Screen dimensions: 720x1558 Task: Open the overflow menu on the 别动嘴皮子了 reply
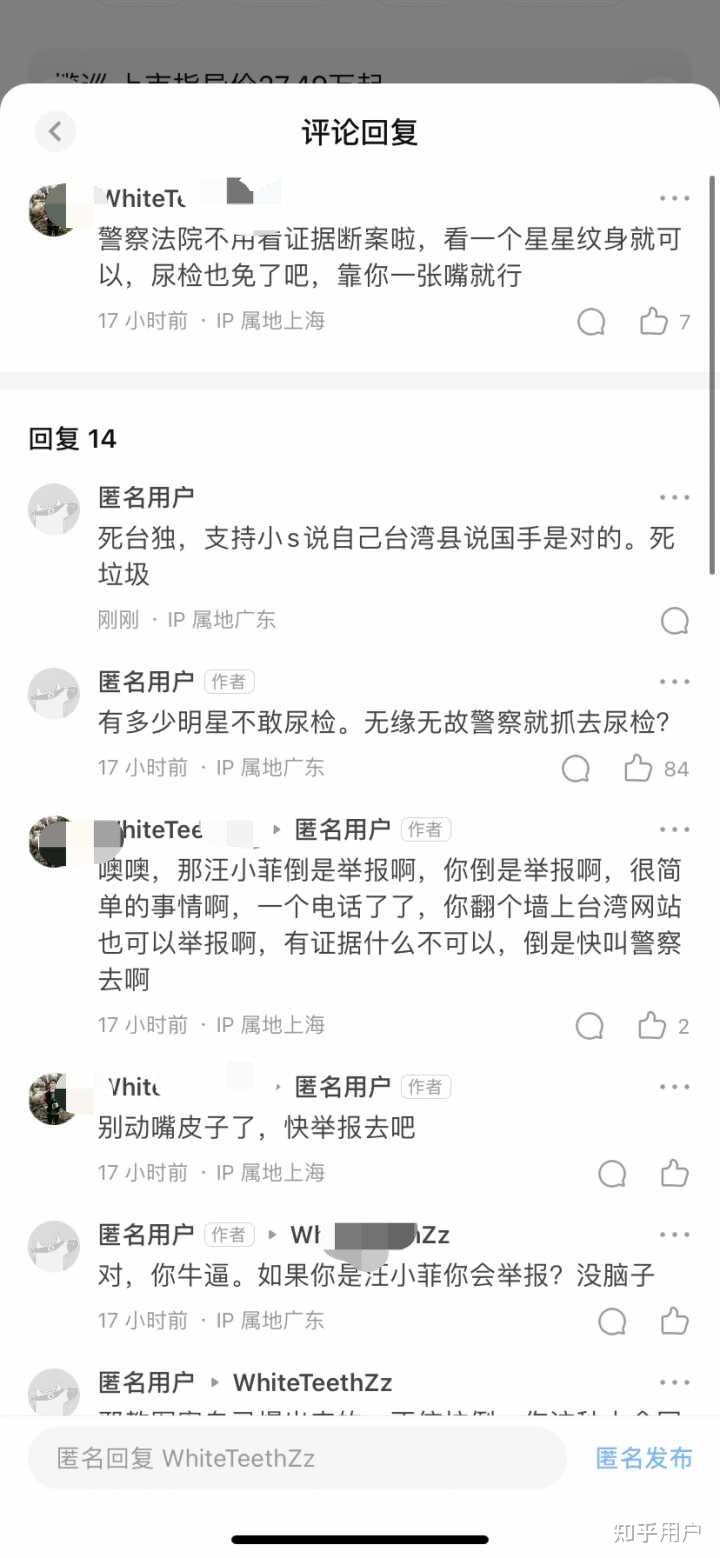(674, 1087)
